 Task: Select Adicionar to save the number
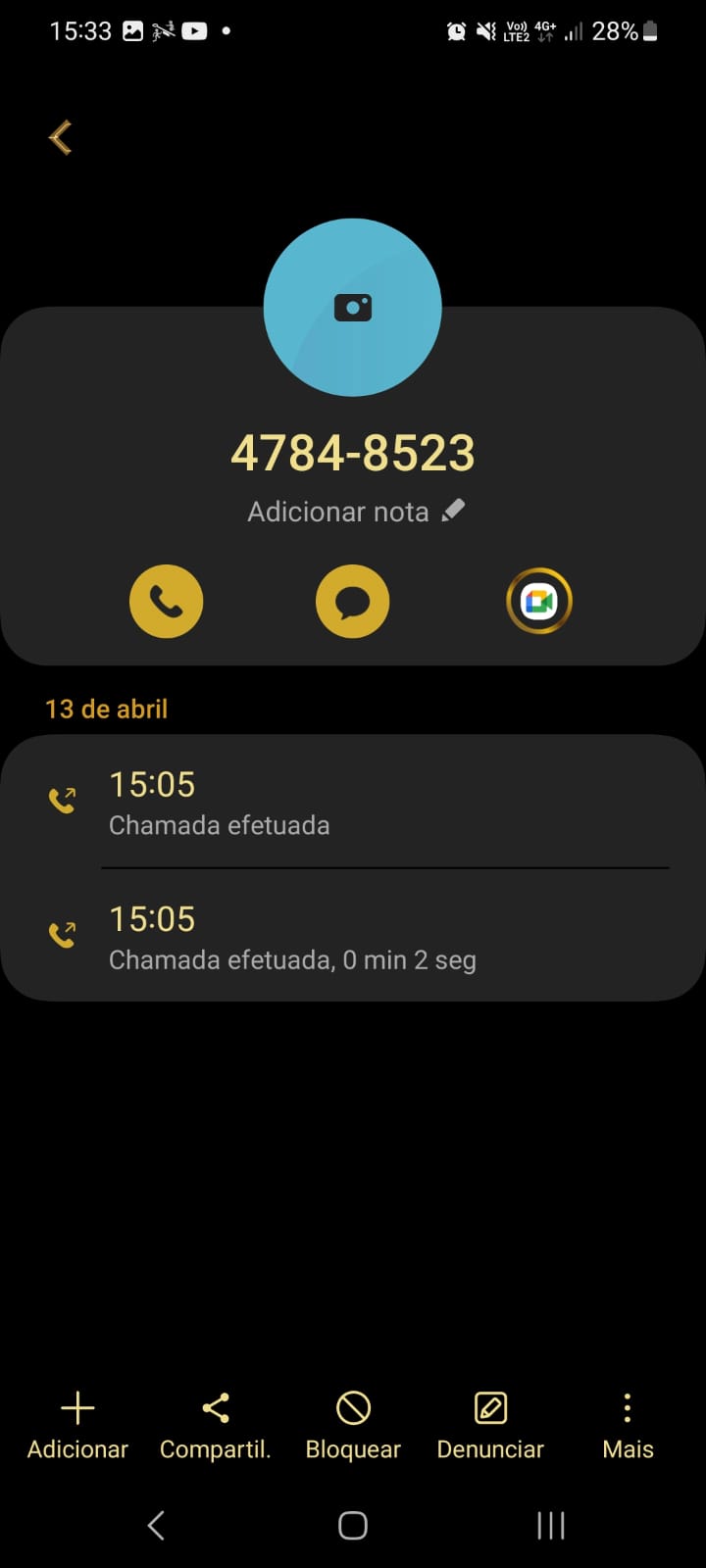[77, 1426]
